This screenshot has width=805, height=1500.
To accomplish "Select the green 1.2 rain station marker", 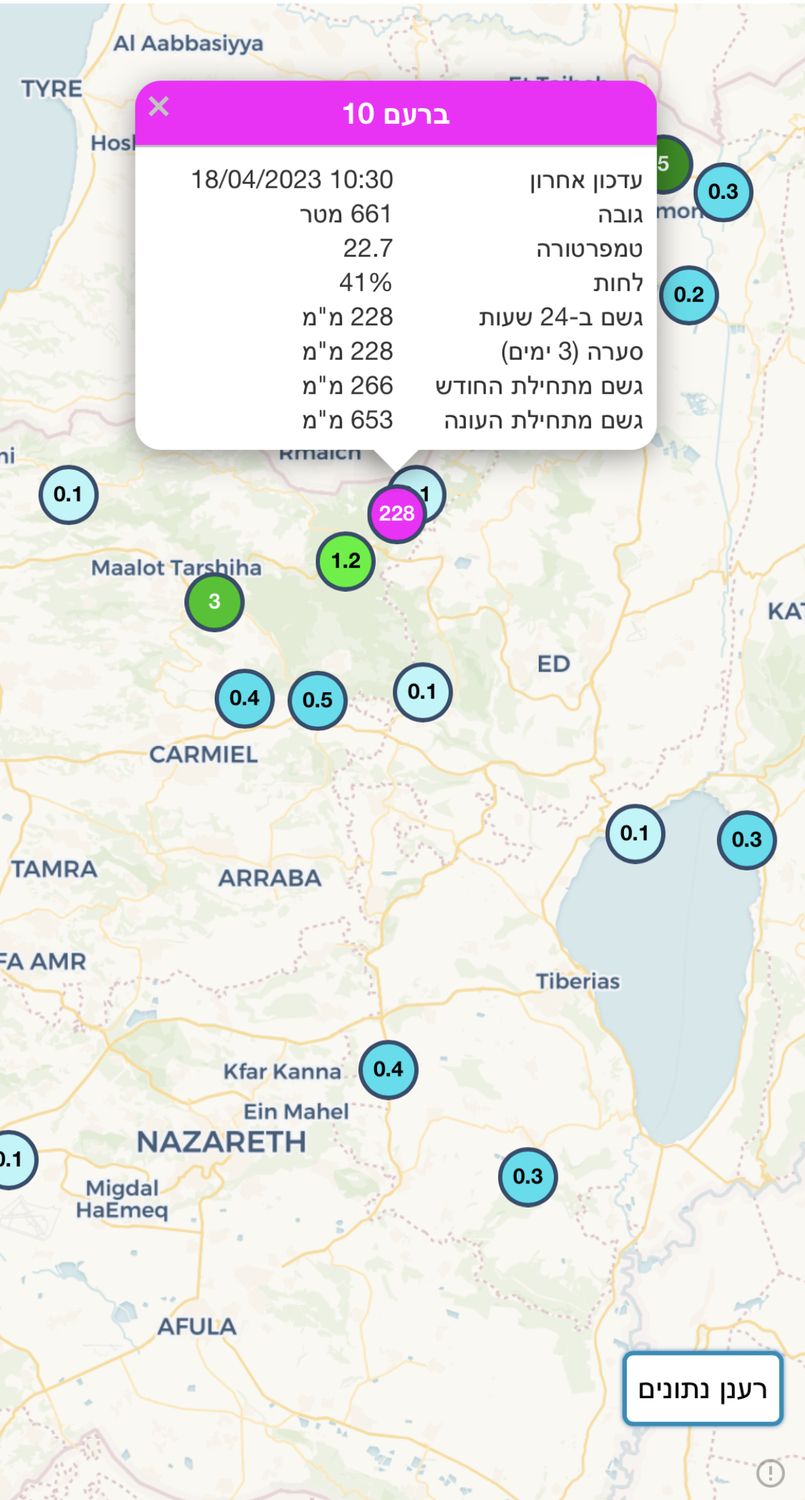I will pyautogui.click(x=345, y=561).
